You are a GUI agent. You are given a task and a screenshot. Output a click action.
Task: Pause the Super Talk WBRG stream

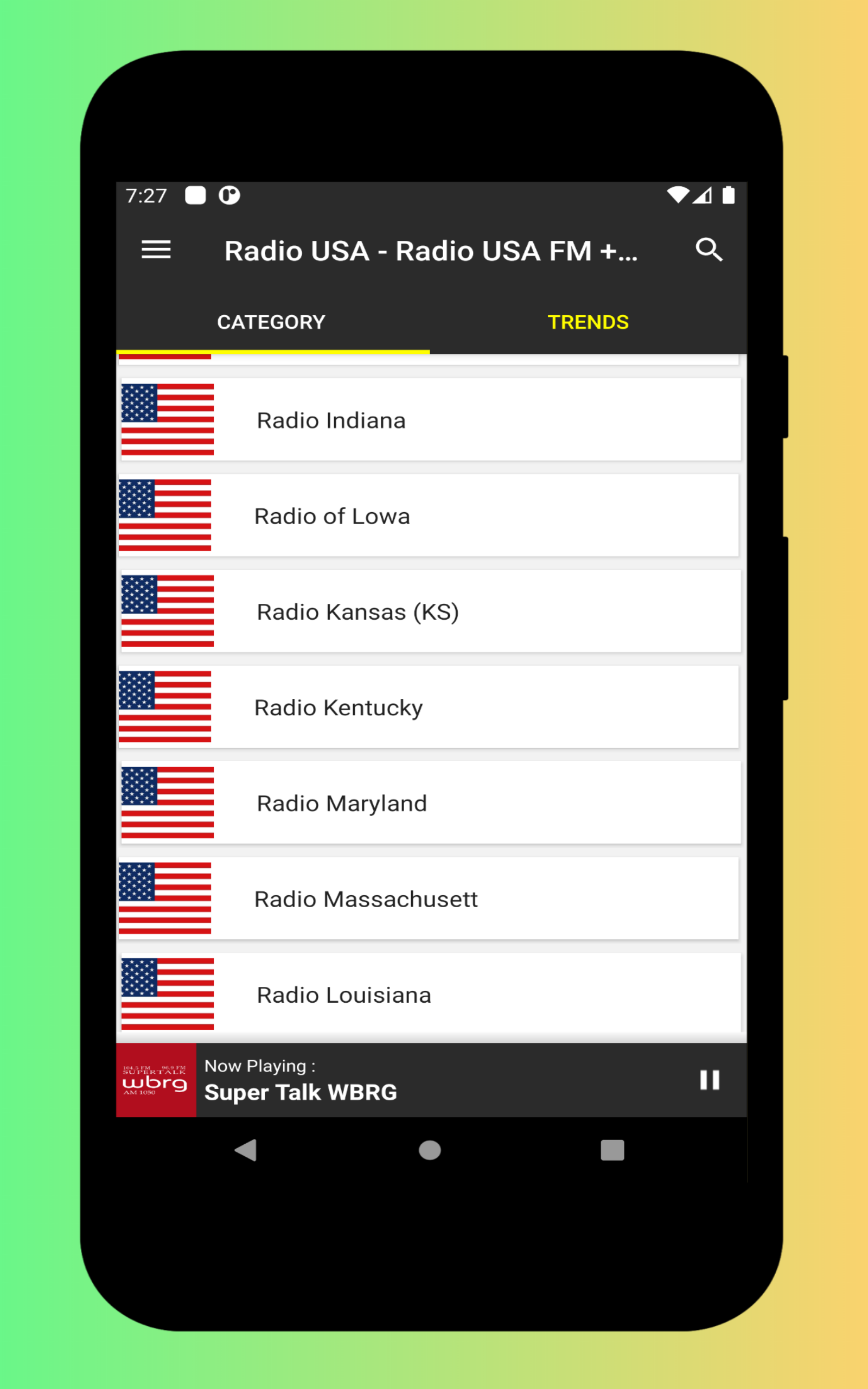[710, 1080]
